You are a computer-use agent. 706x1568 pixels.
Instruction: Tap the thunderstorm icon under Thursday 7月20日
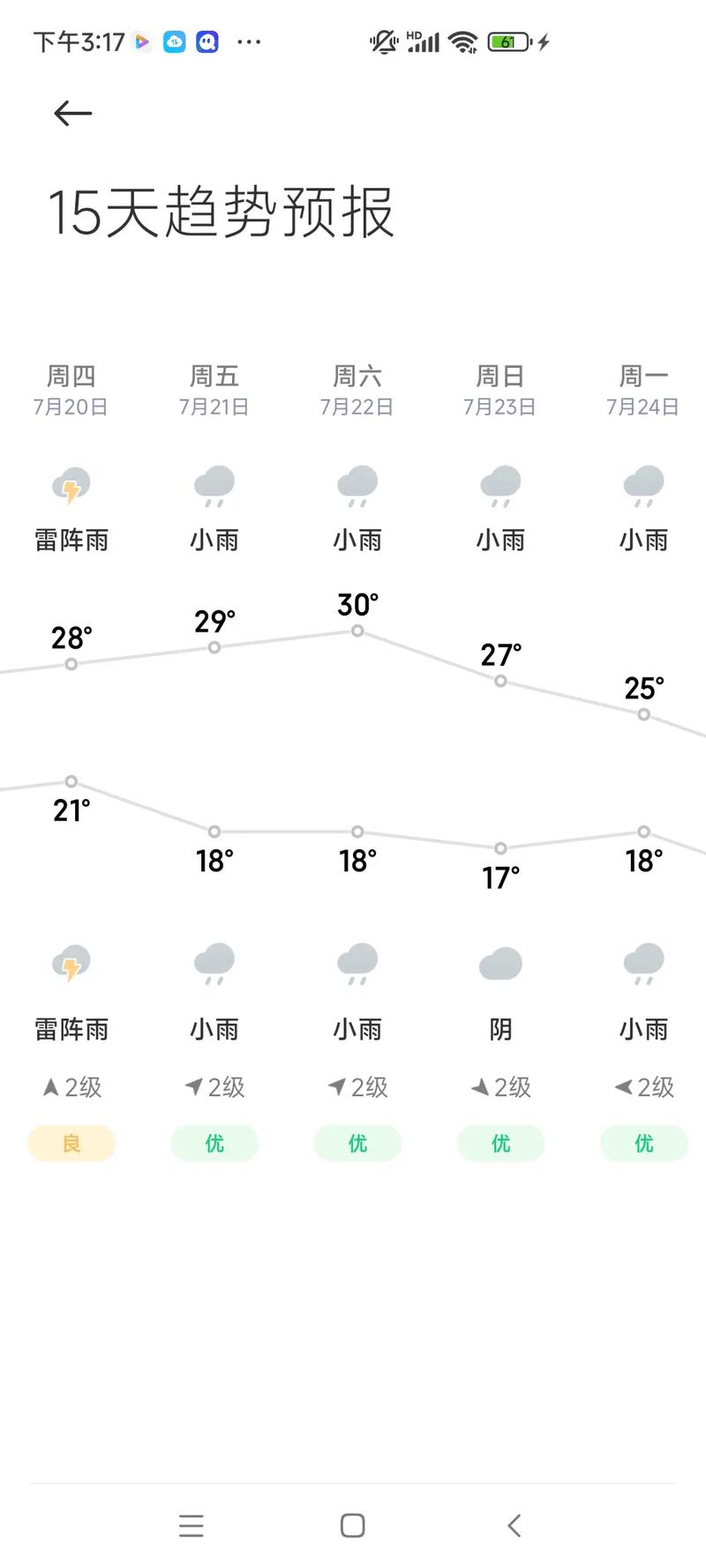71,486
